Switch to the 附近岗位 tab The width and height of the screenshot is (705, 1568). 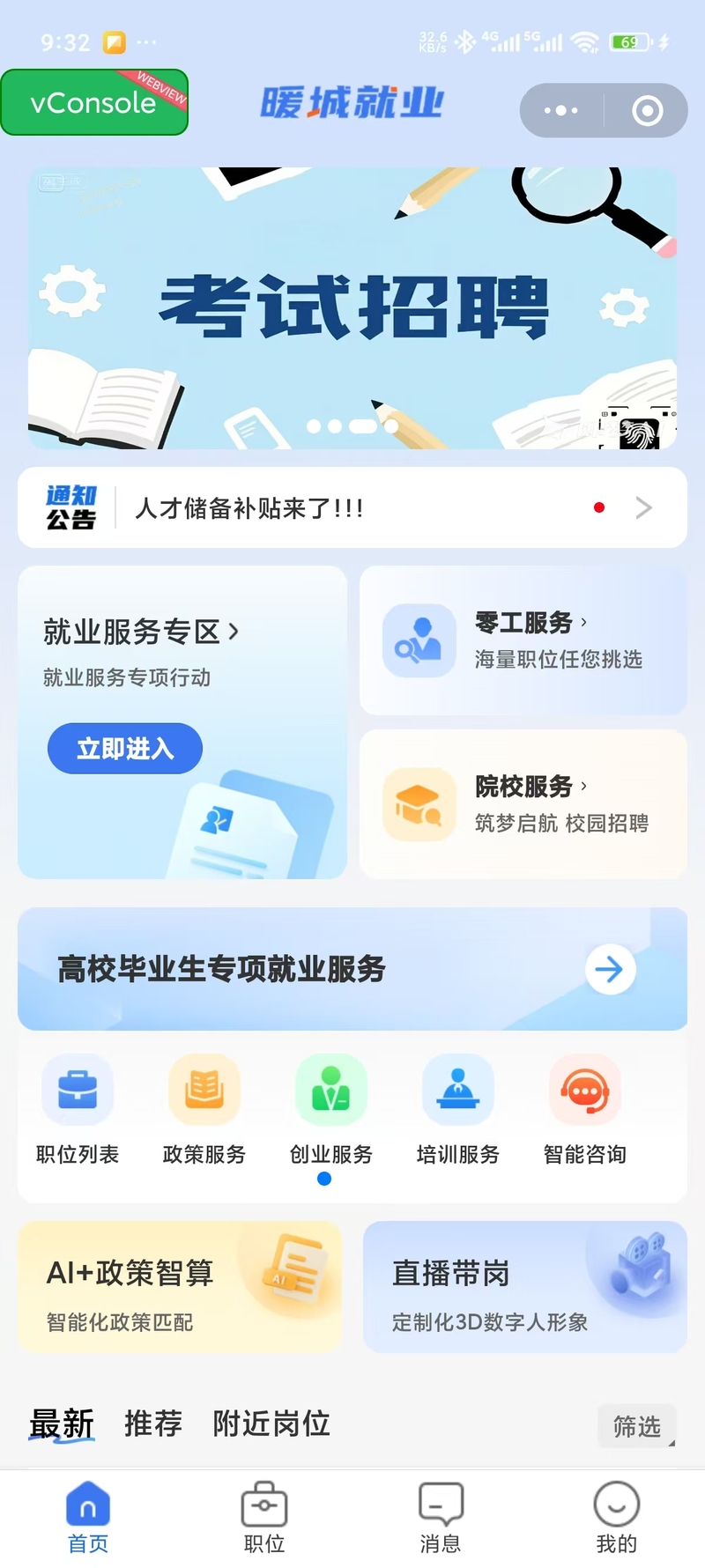(271, 1423)
